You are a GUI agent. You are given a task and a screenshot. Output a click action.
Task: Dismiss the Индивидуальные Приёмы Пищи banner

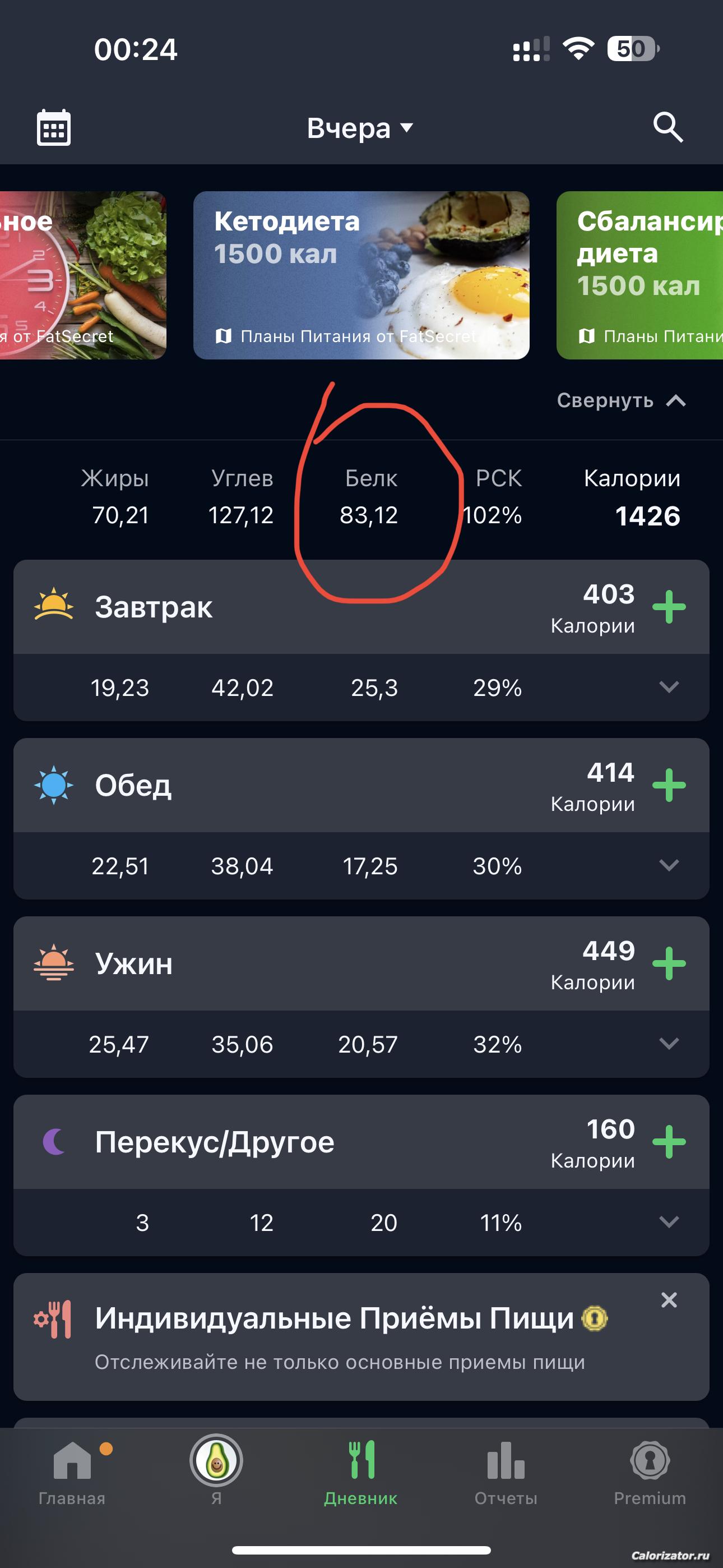click(x=669, y=1300)
